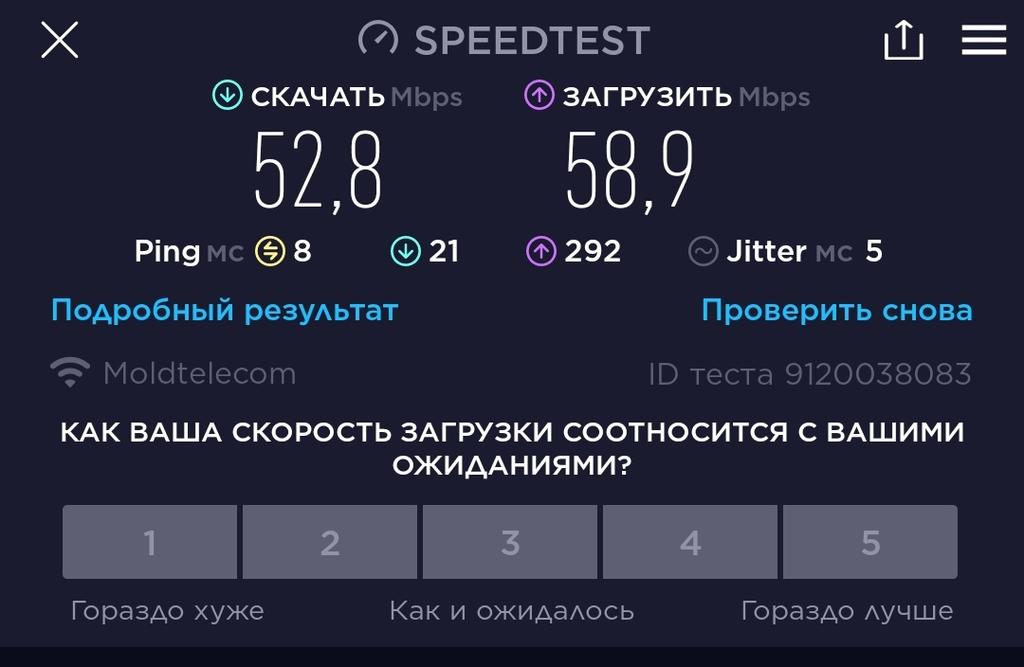Open the hamburger menu
This screenshot has width=1024, height=667.
[x=983, y=40]
